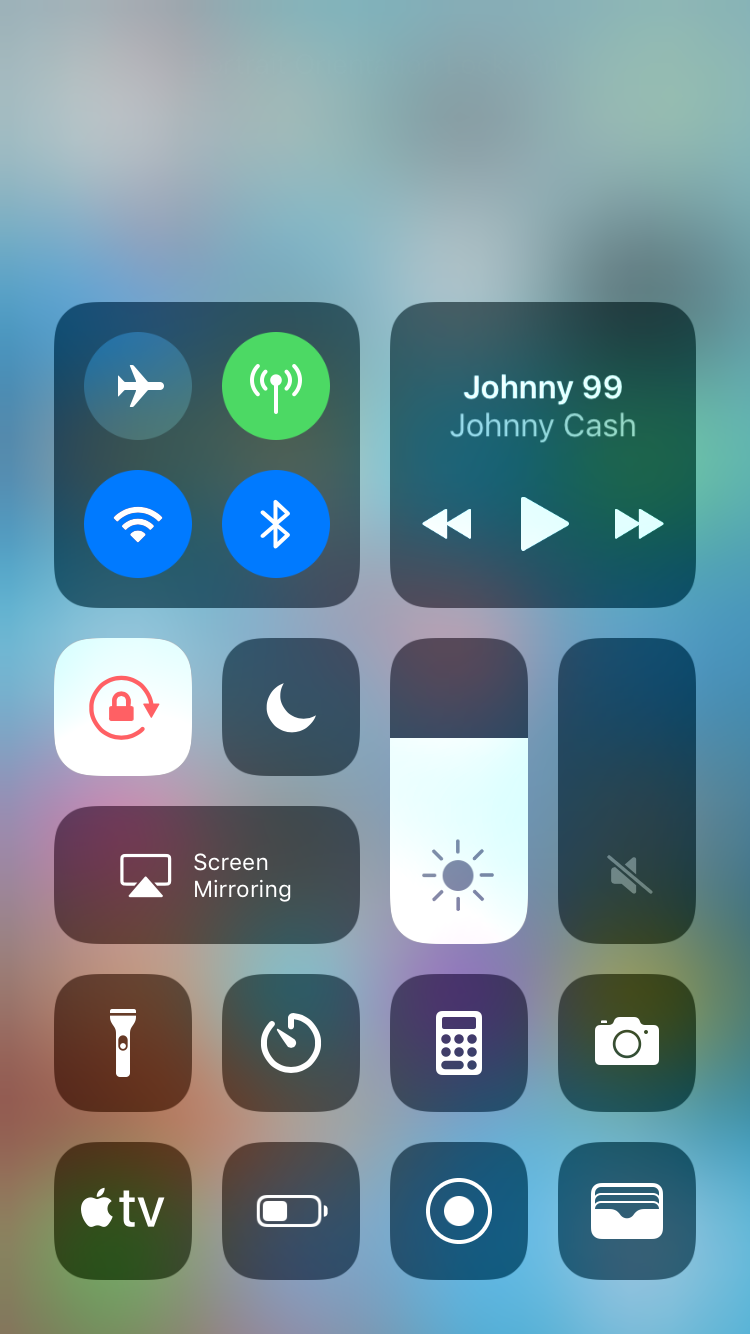Disable Wi-Fi
750x1334 pixels.
point(138,524)
